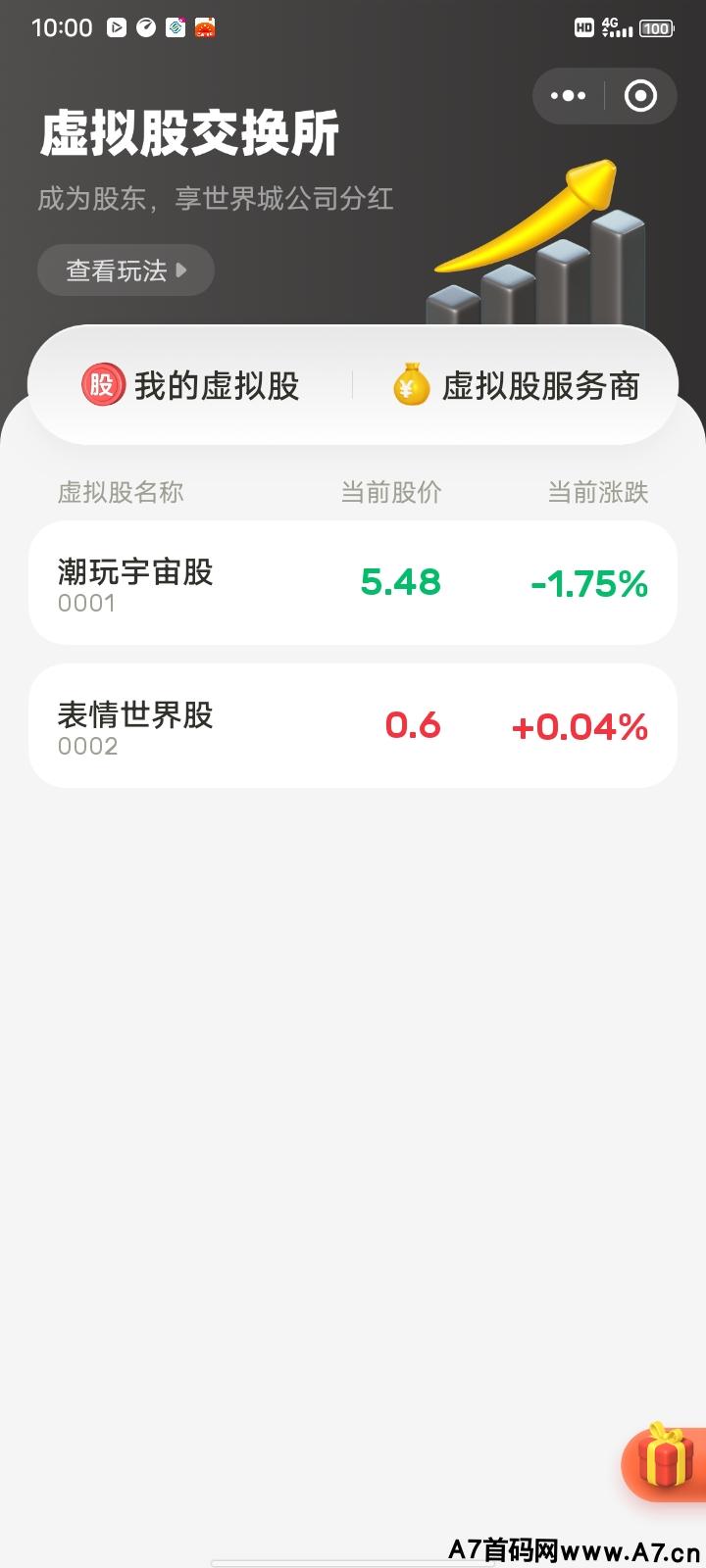Screen dimensions: 706x1568
Task: Open the 潮玩宇宙股 0001 stock row
Action: coord(353,583)
